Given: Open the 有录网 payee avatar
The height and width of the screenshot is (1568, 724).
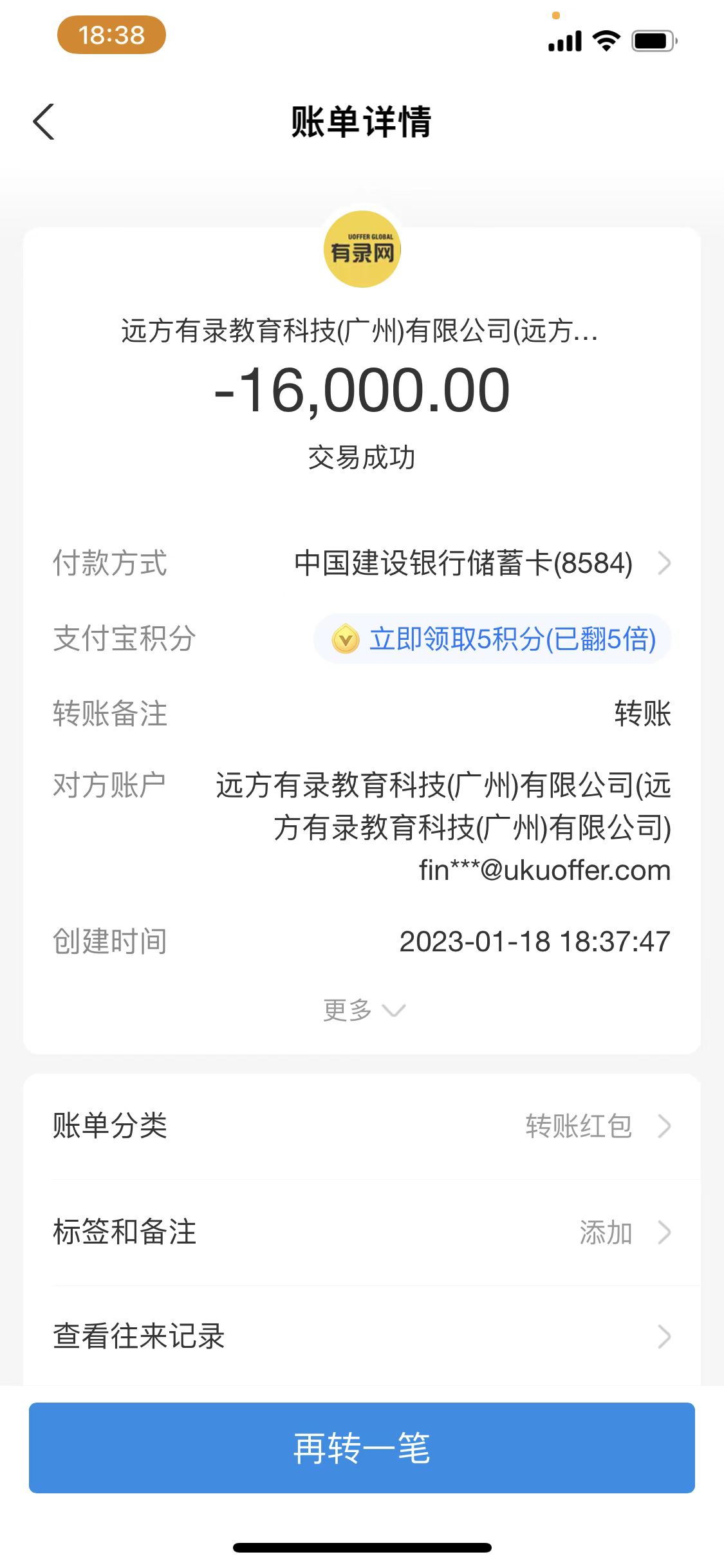Looking at the screenshot, I should 362,250.
